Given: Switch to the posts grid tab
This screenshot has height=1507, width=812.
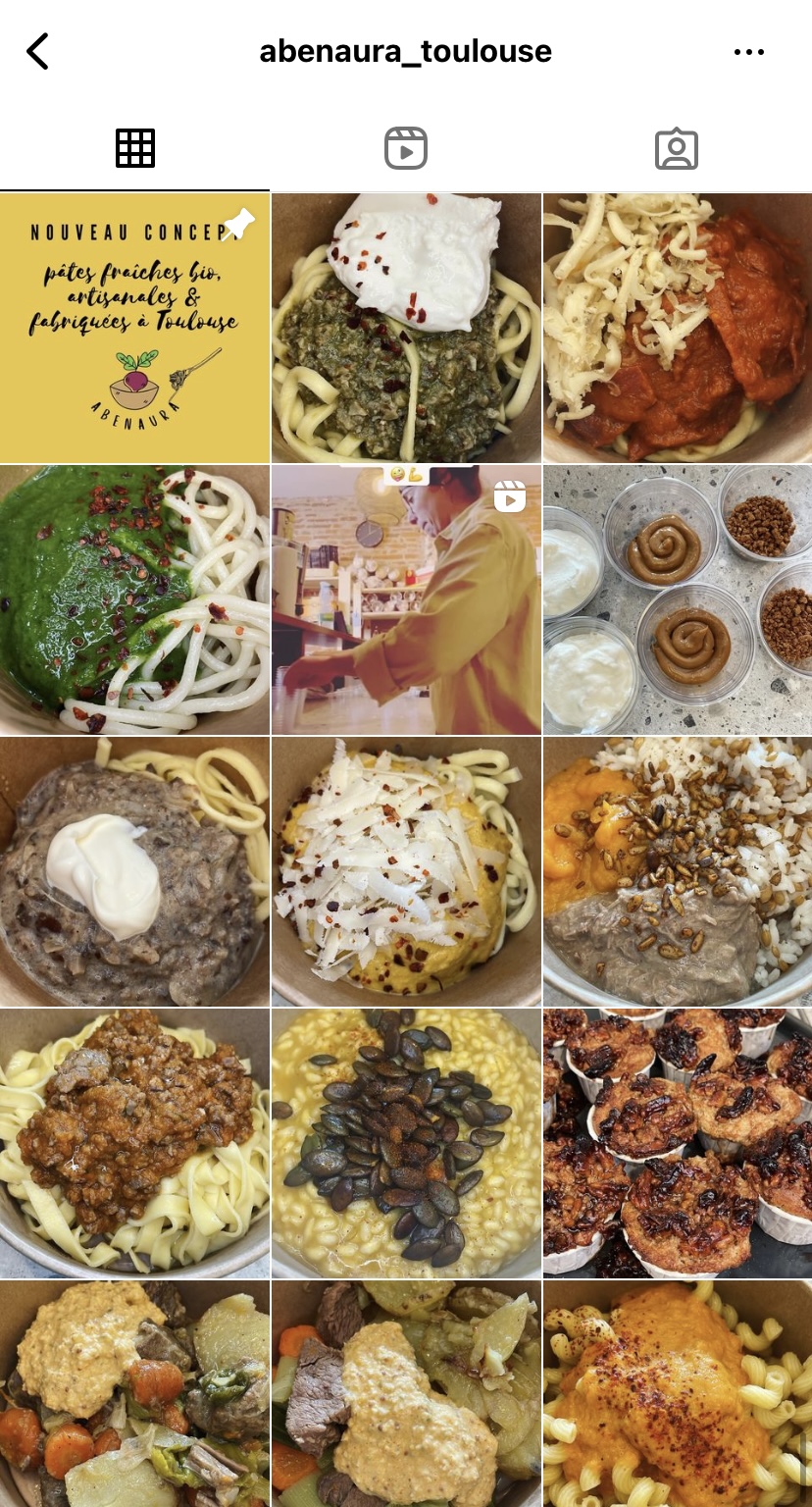Looking at the screenshot, I should pyautogui.click(x=135, y=148).
